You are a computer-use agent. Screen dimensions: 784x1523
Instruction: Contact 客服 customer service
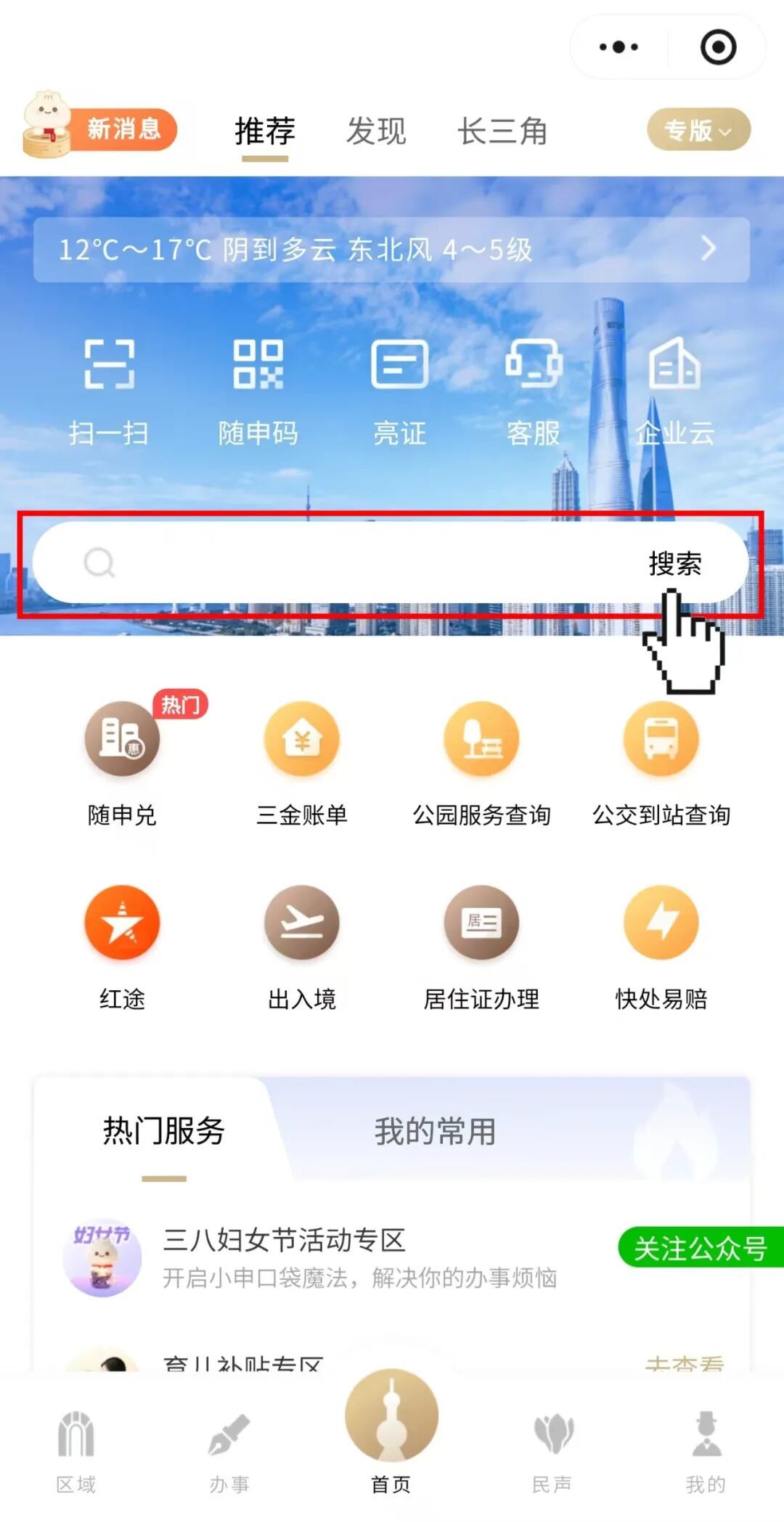pyautogui.click(x=534, y=392)
